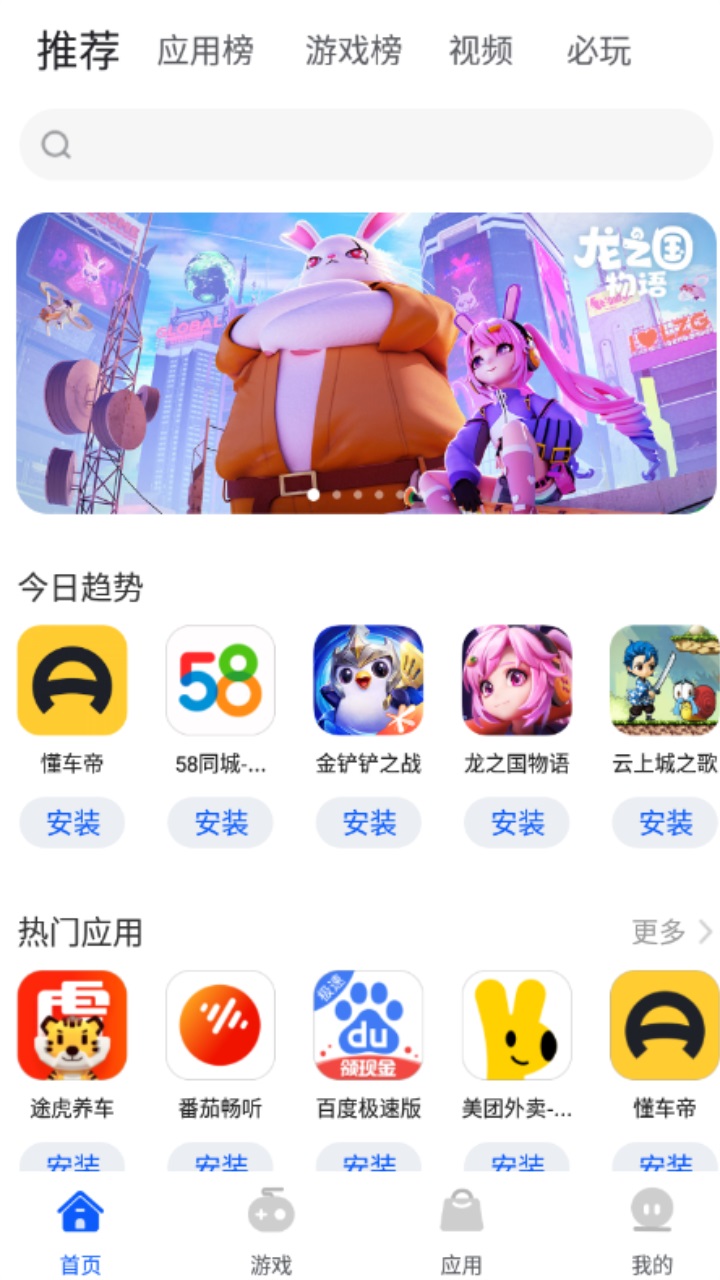Open the 我的 profile tab
Viewport: 720px width, 1280px height.
[x=651, y=1230]
